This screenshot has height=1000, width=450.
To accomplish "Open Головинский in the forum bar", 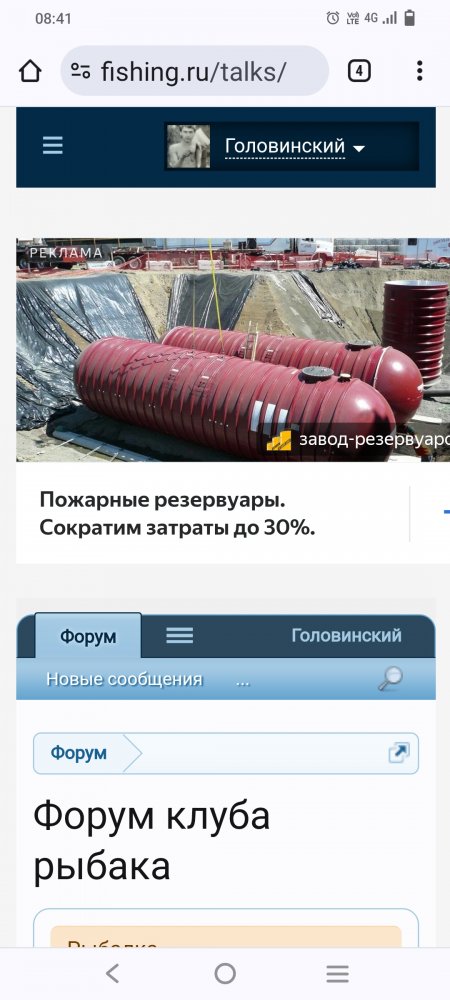I will pyautogui.click(x=346, y=635).
